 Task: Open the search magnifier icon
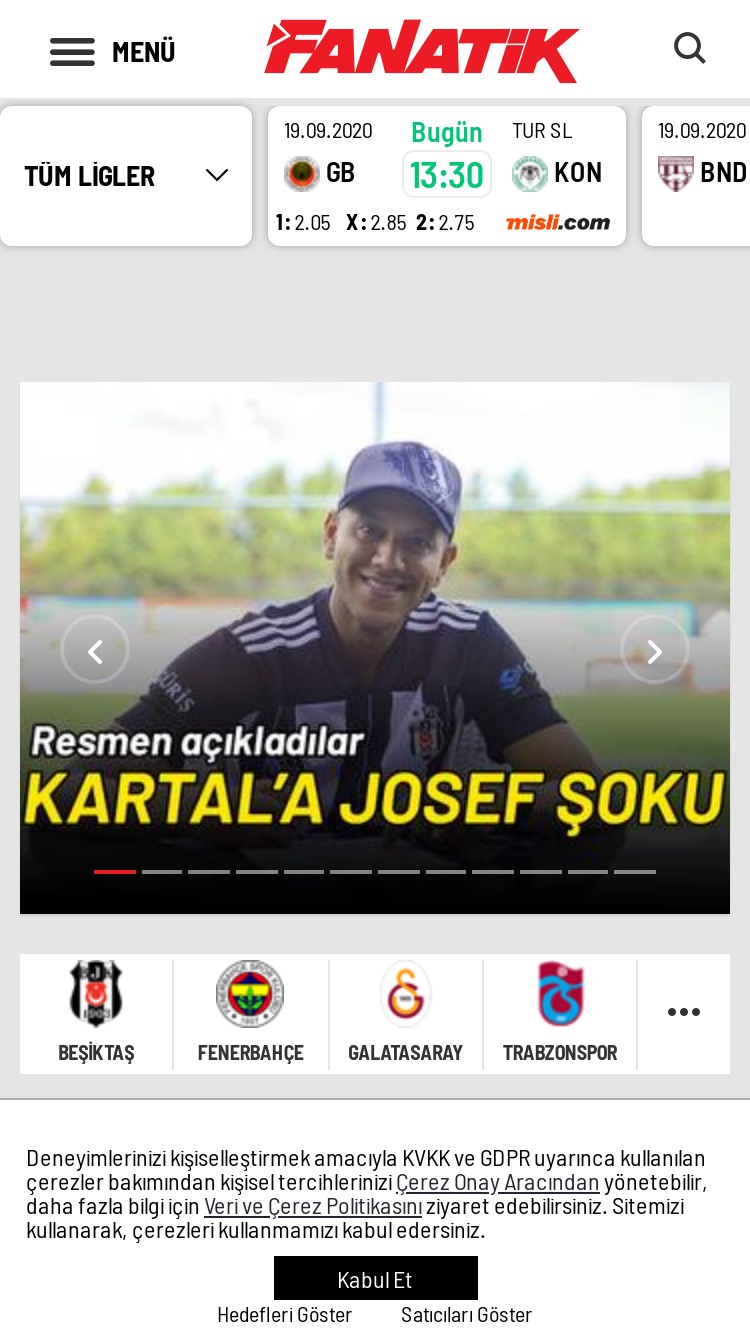tap(690, 48)
